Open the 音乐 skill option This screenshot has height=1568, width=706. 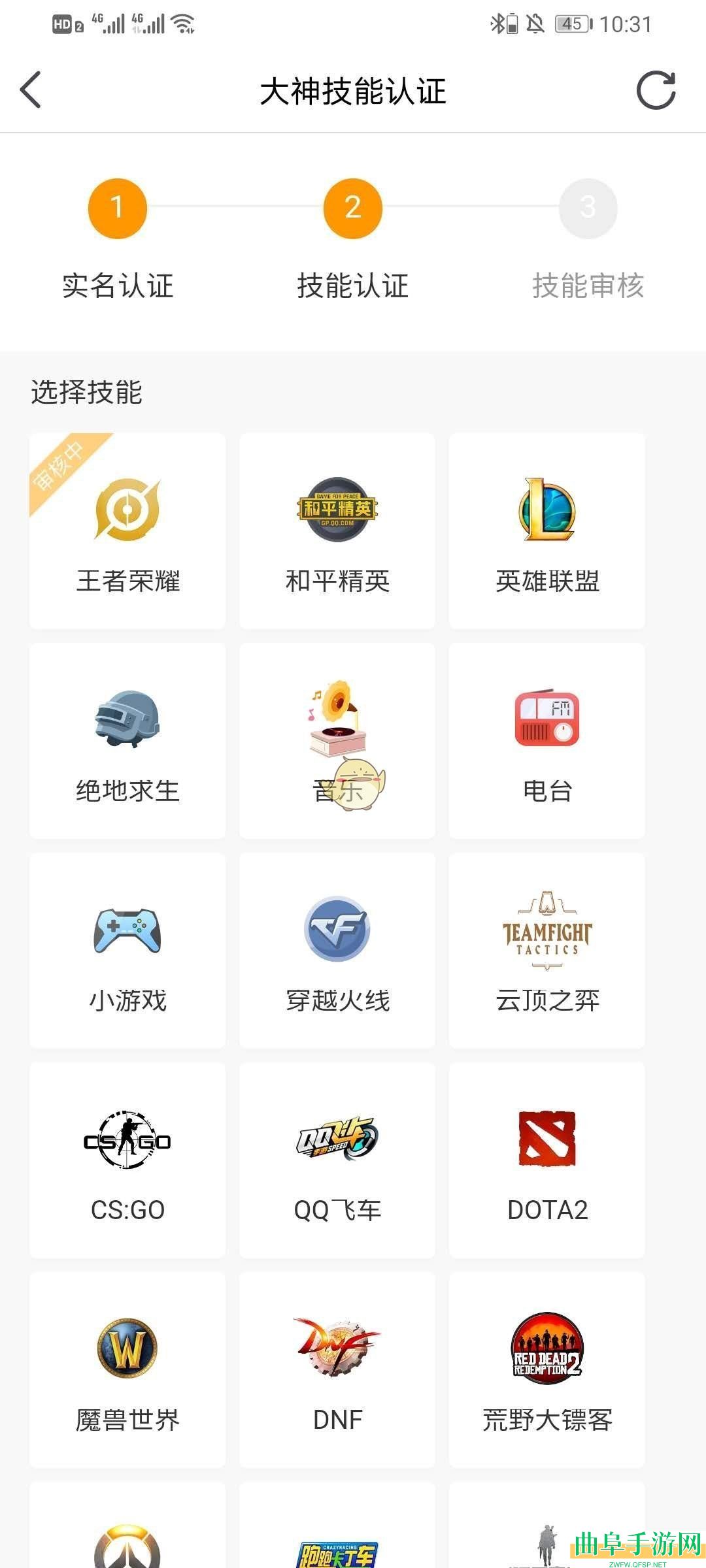[339, 722]
